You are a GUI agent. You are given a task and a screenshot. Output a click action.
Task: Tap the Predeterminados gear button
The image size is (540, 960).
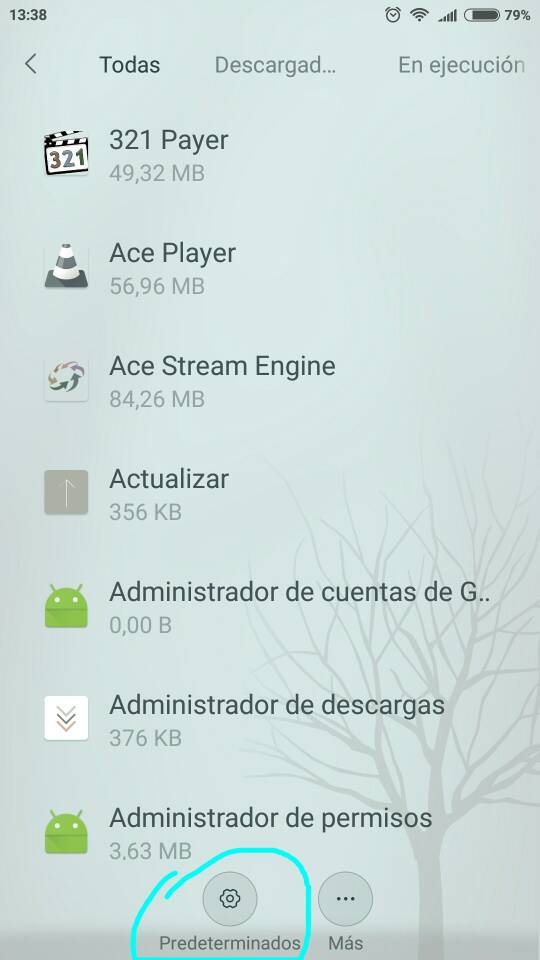click(x=230, y=899)
